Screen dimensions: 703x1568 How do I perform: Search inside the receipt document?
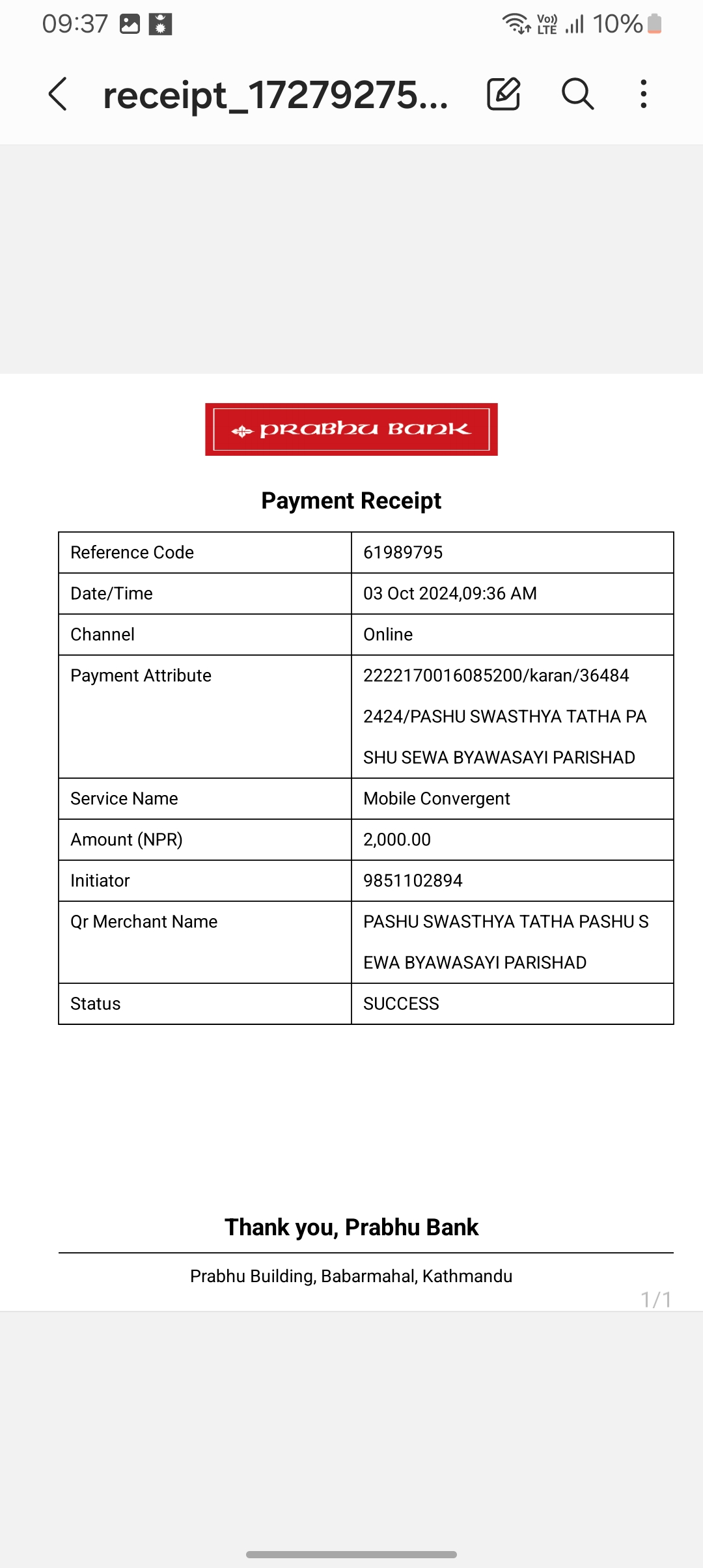click(577, 94)
